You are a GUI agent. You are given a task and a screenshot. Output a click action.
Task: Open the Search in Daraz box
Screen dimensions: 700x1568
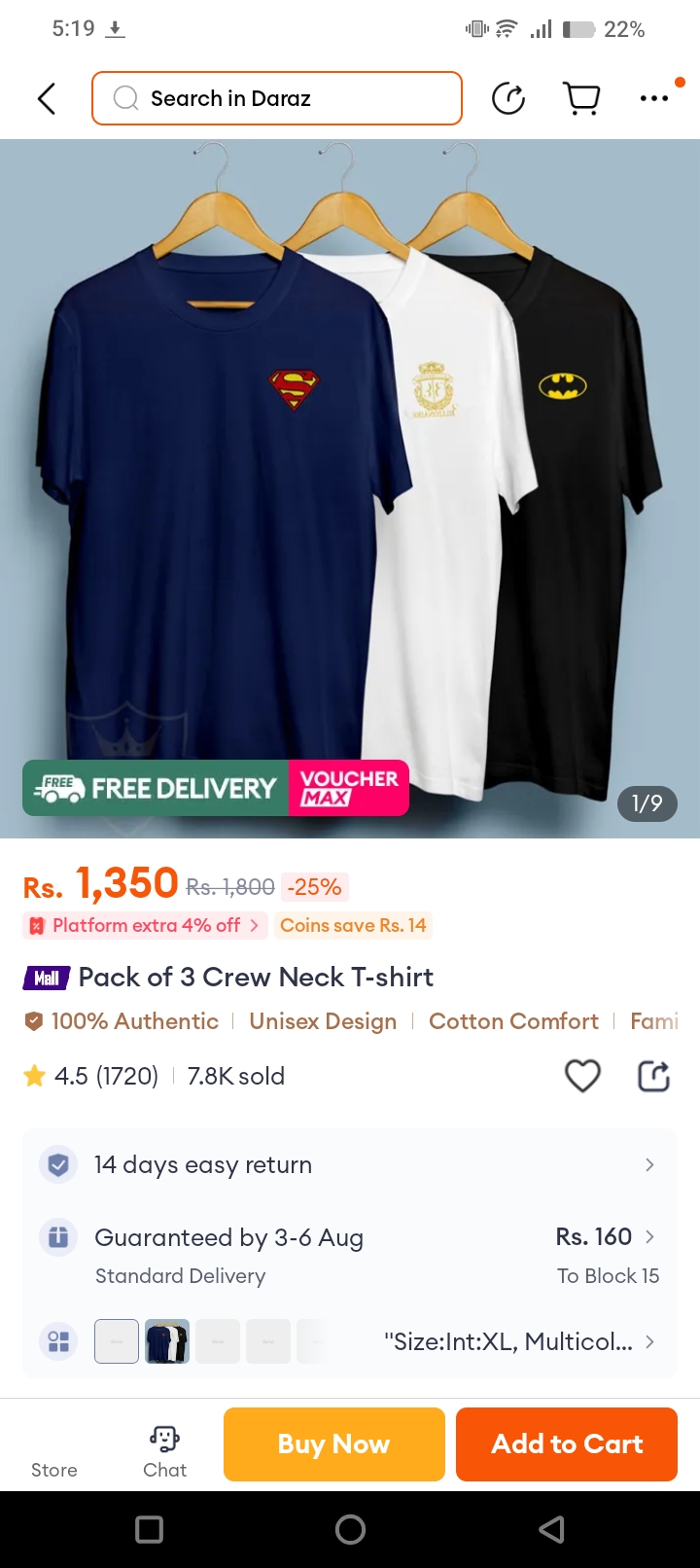pos(277,98)
